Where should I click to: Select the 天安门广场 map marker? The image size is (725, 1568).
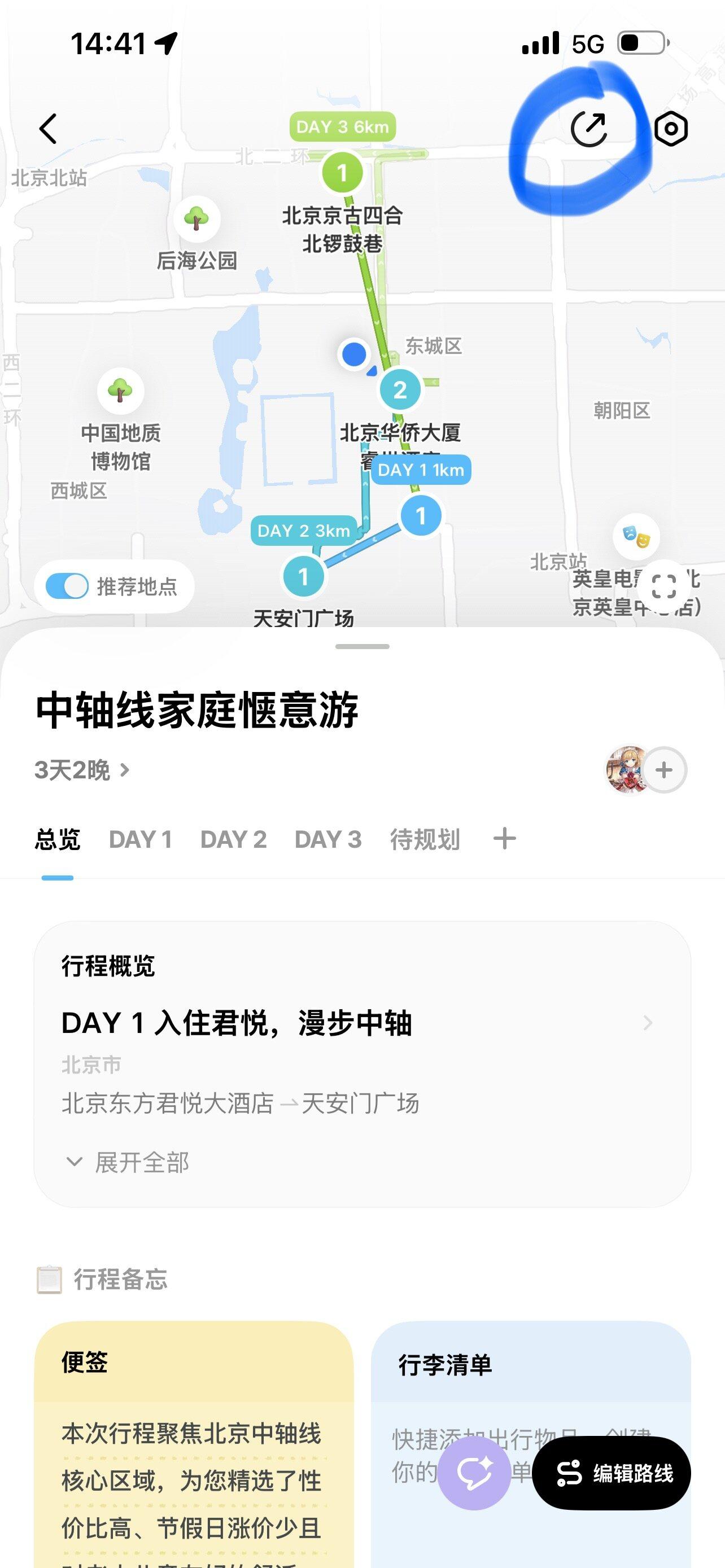coord(303,576)
